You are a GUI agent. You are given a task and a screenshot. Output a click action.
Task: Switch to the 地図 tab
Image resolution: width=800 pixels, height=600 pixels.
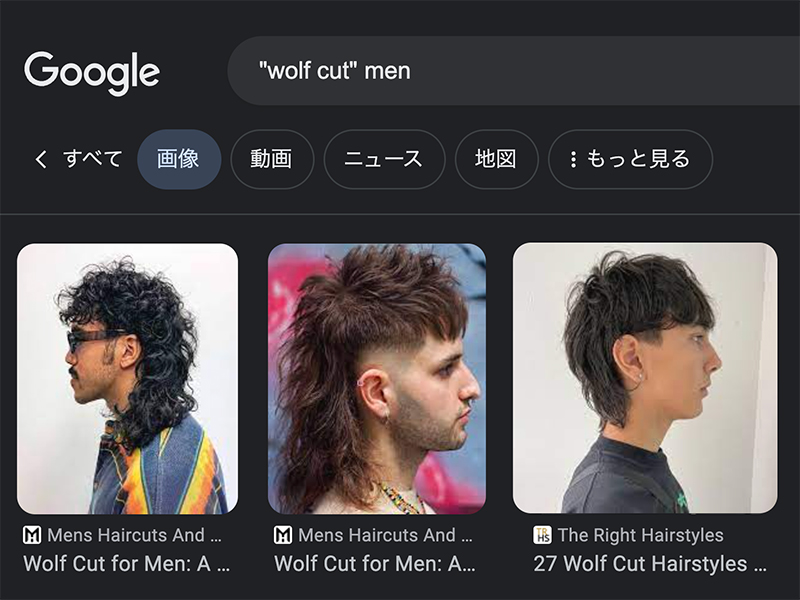pyautogui.click(x=496, y=159)
